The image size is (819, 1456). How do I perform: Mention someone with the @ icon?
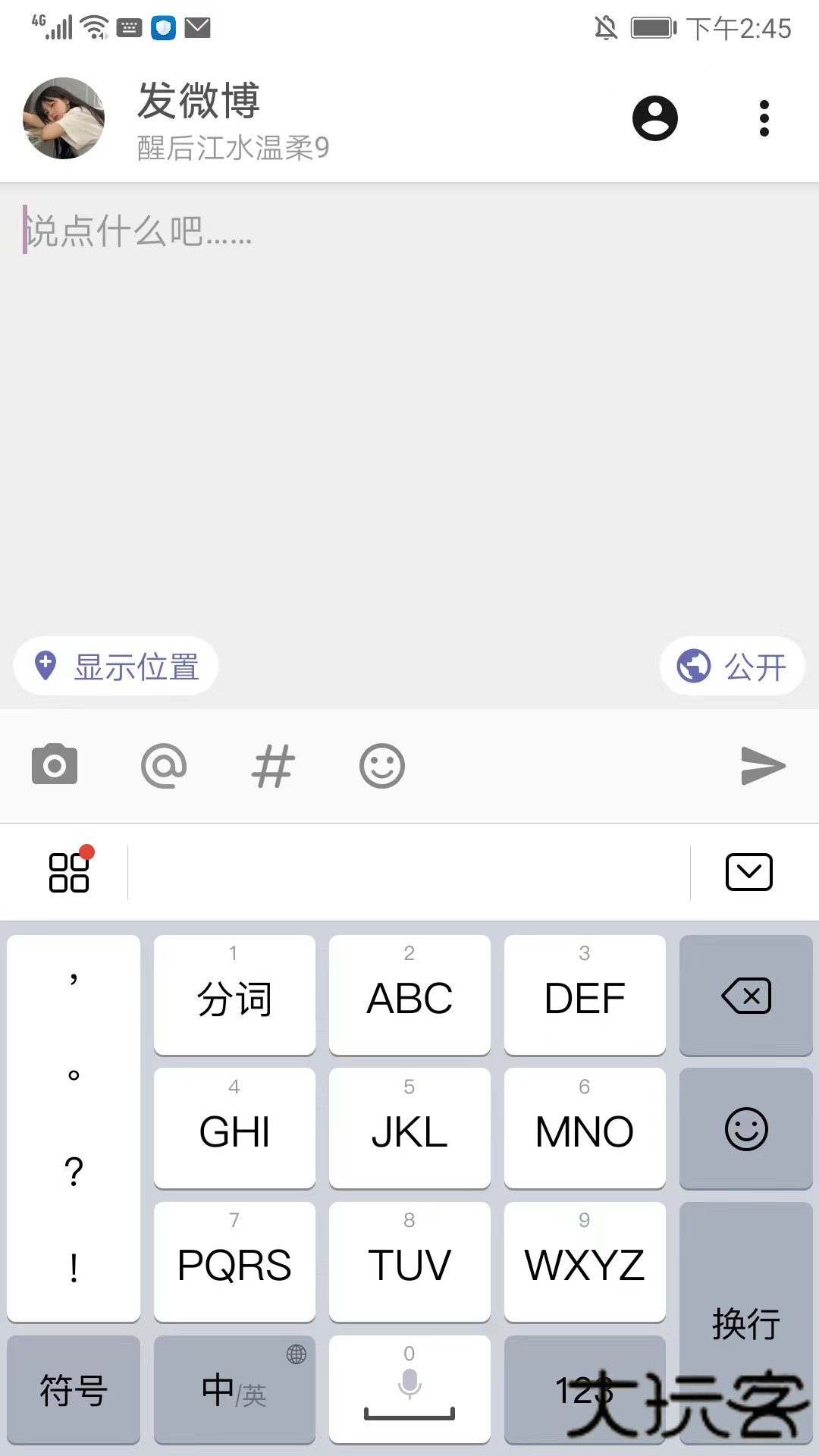point(164,765)
